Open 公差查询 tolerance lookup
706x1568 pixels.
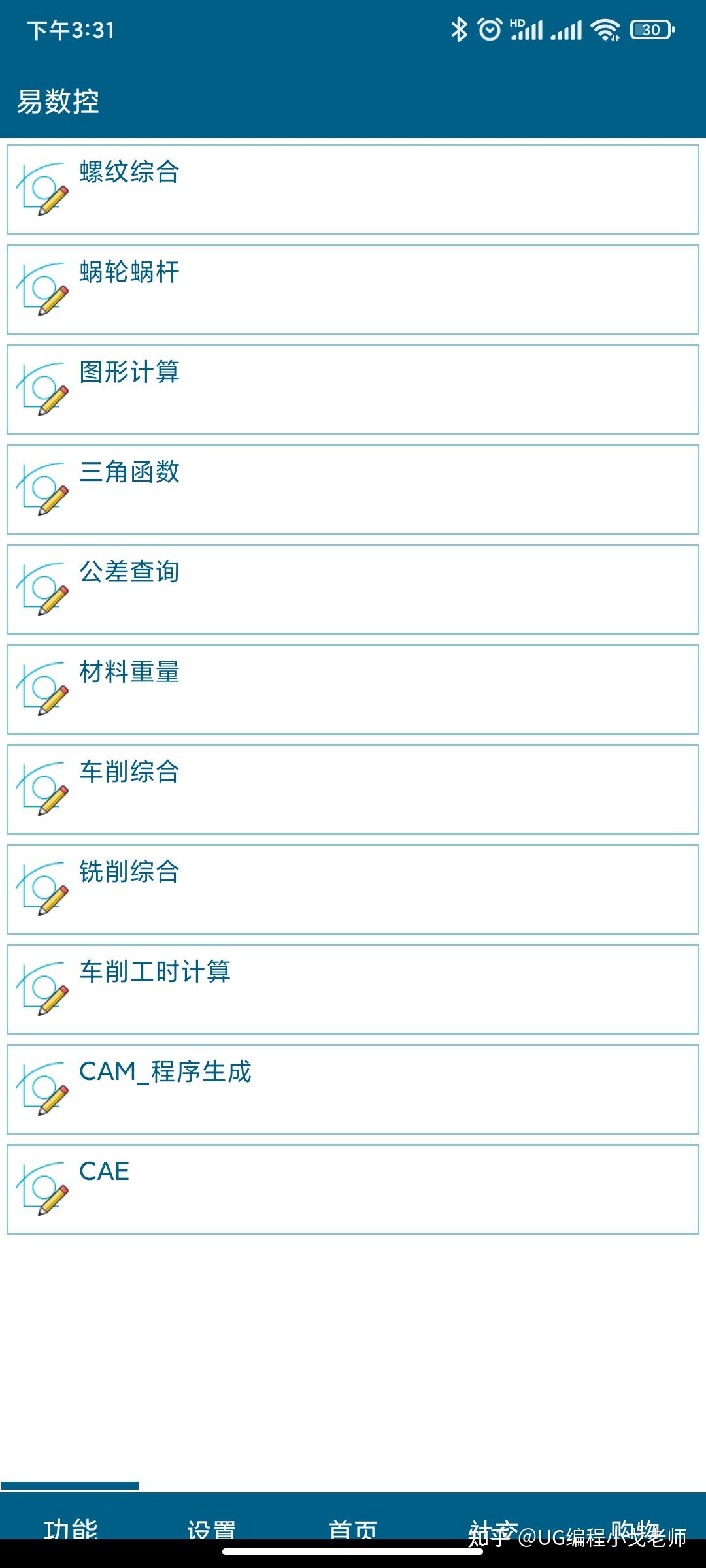(353, 589)
